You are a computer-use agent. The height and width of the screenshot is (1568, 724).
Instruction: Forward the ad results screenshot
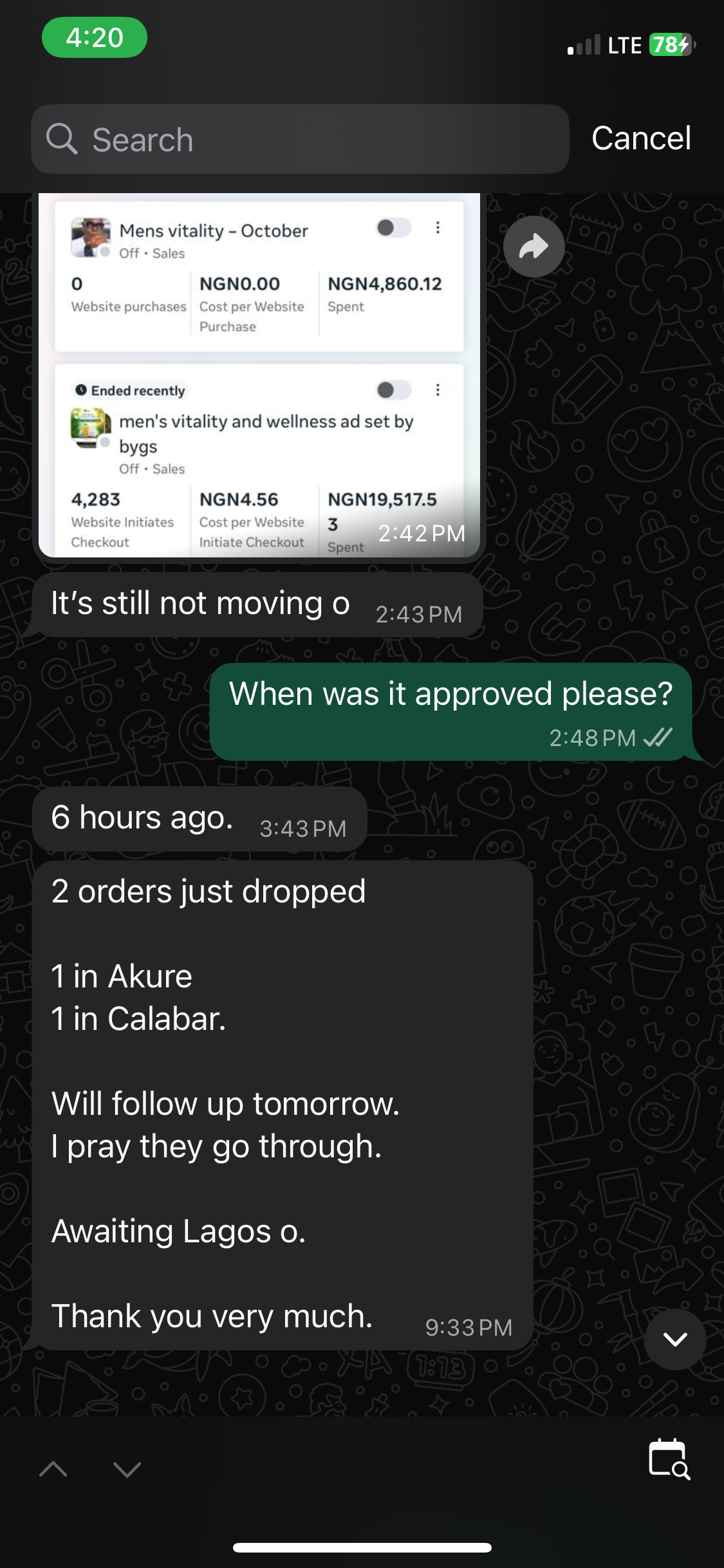coord(534,247)
